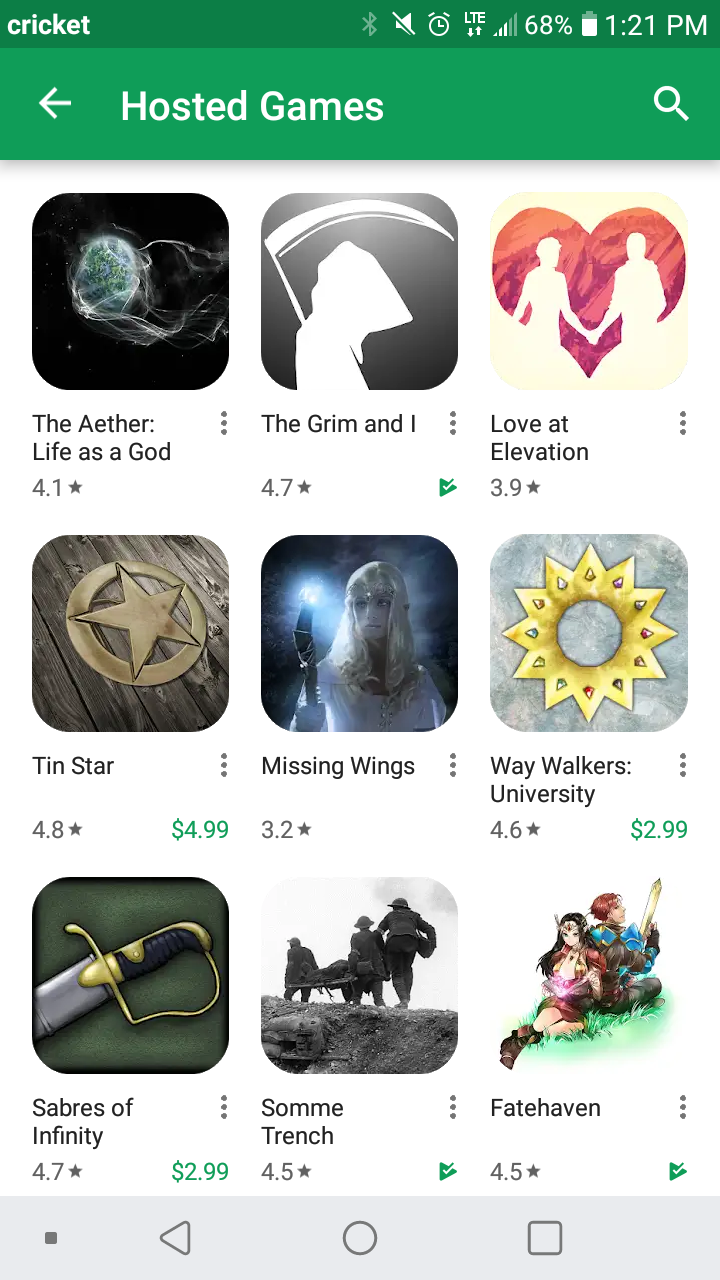Show more options for Way Walkers: University
This screenshot has height=1280, width=720.
(683, 766)
